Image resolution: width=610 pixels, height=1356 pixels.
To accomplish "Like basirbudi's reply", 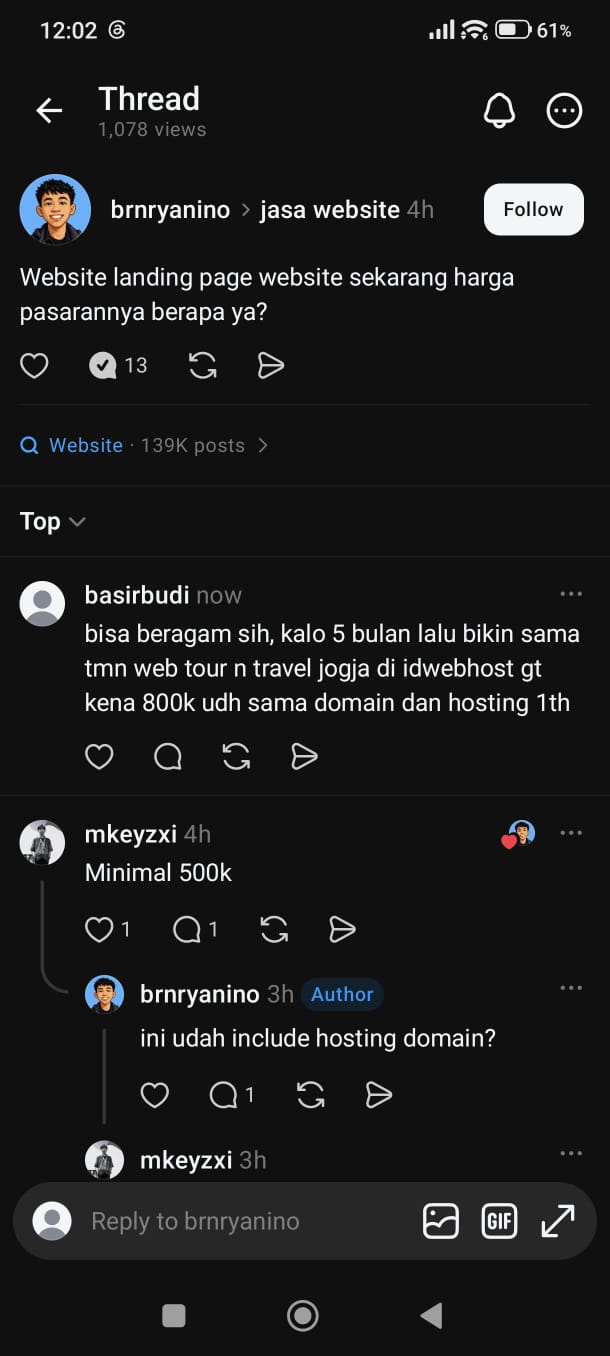I will click(99, 757).
